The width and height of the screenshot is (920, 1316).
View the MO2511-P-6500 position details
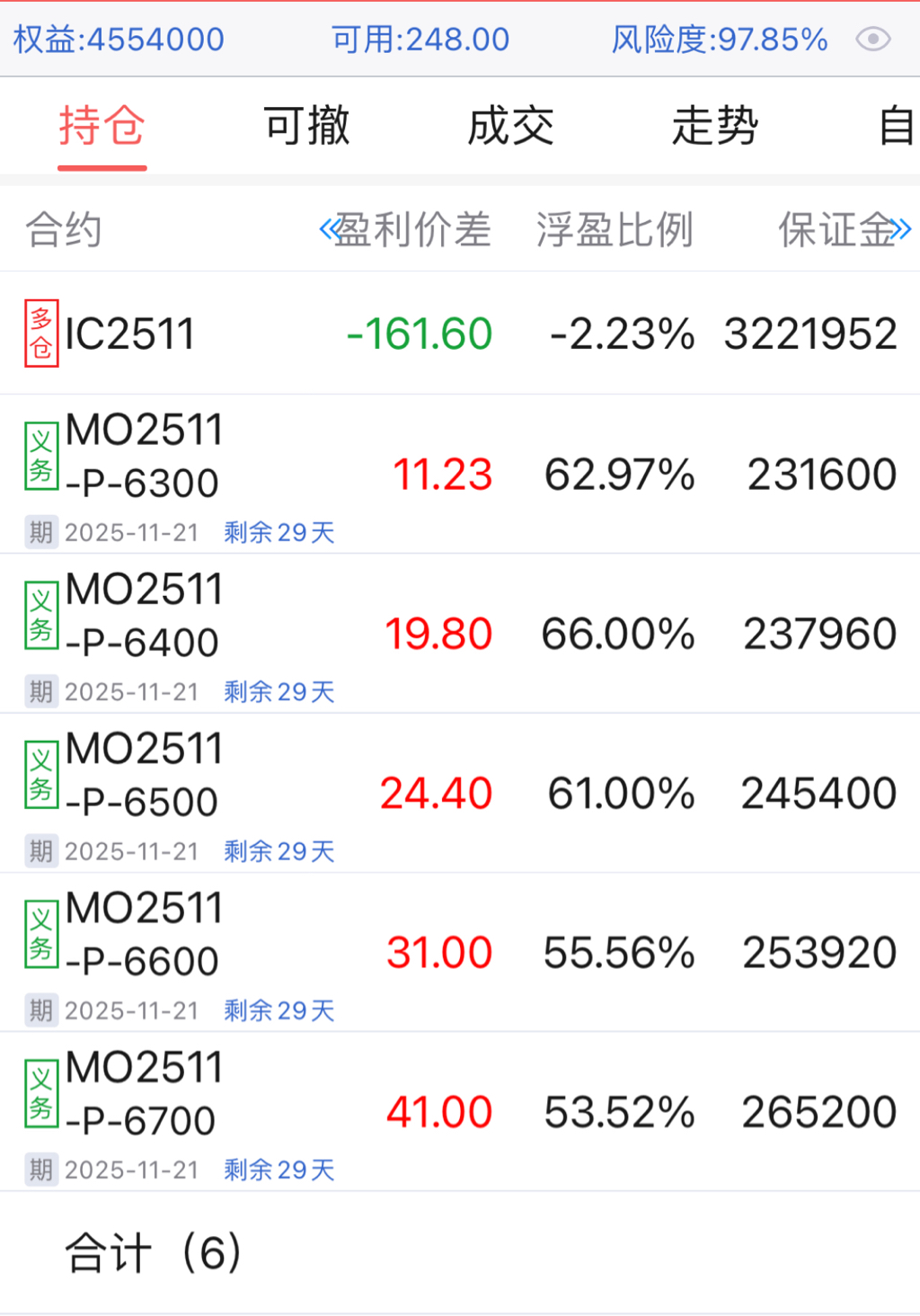(460, 793)
